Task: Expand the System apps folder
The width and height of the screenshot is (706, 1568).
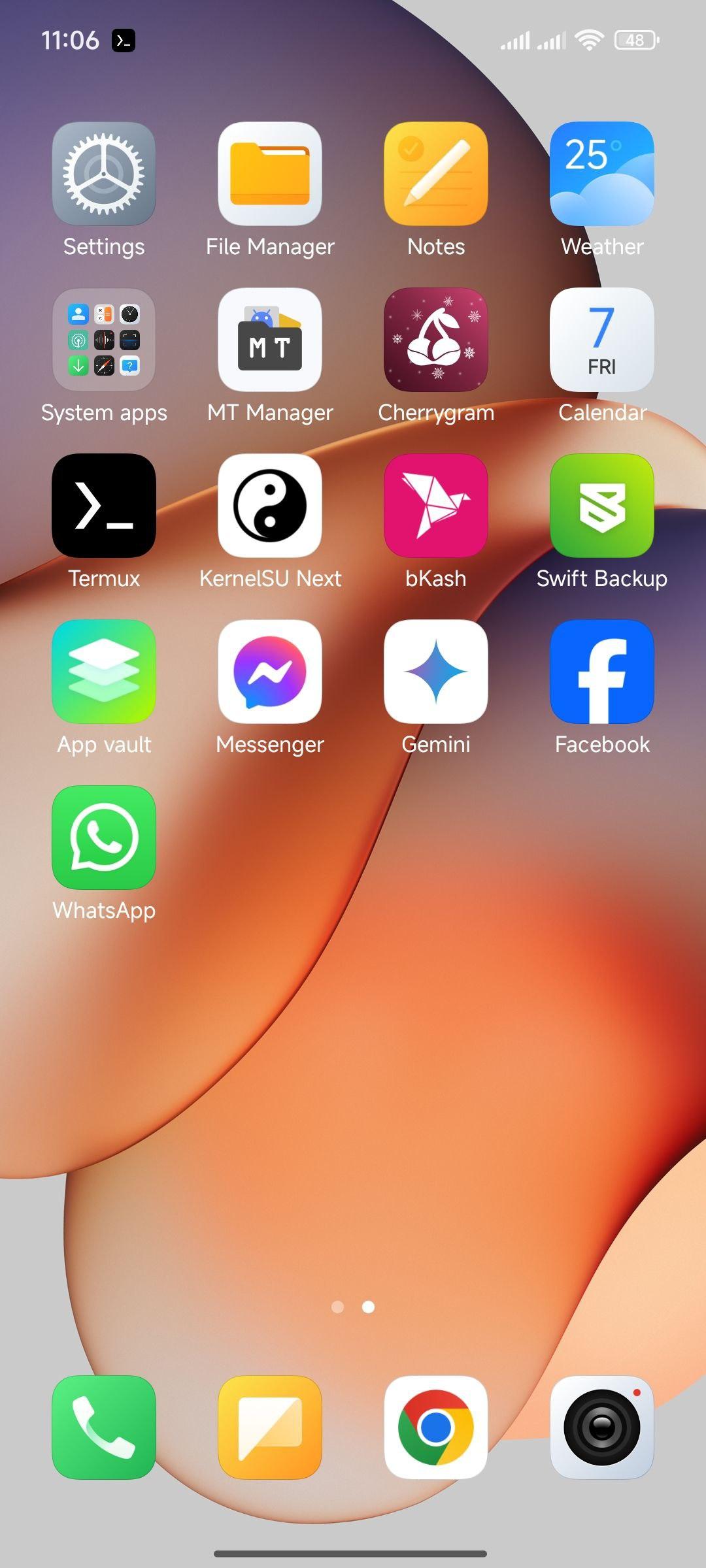Action: click(x=104, y=340)
